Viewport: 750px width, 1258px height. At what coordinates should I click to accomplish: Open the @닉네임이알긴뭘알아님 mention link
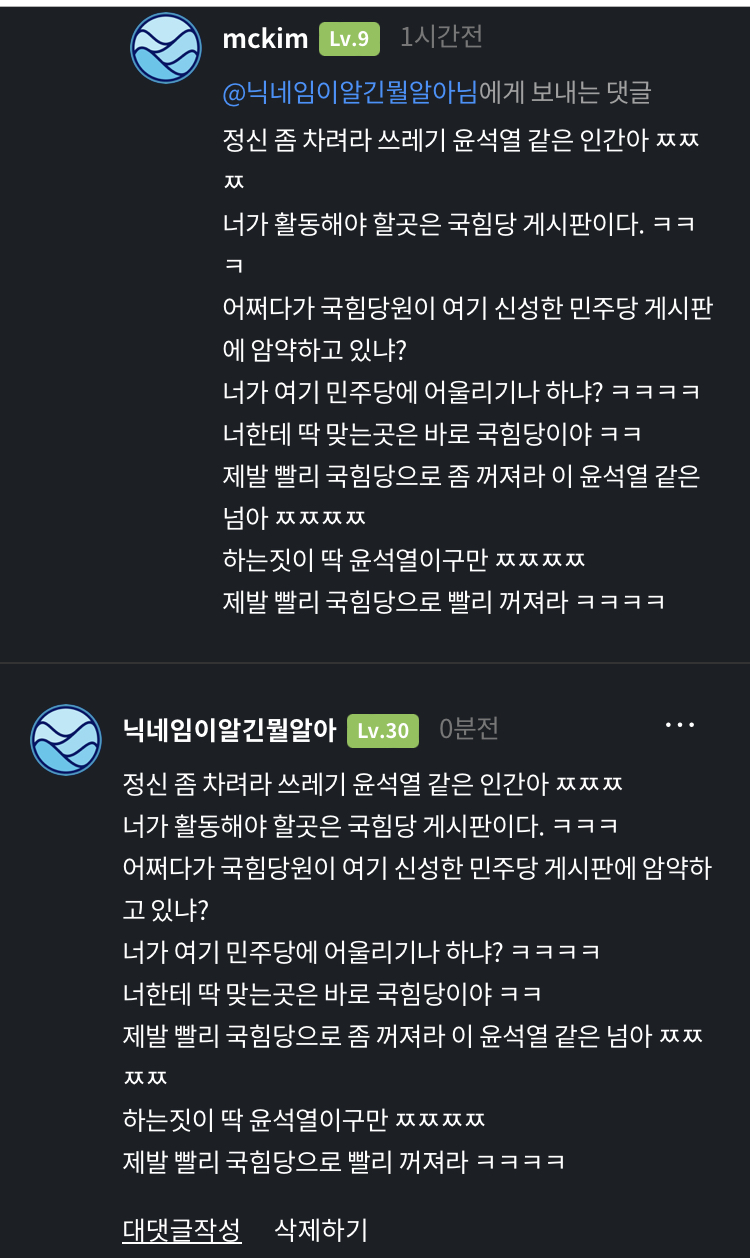pyautogui.click(x=351, y=92)
